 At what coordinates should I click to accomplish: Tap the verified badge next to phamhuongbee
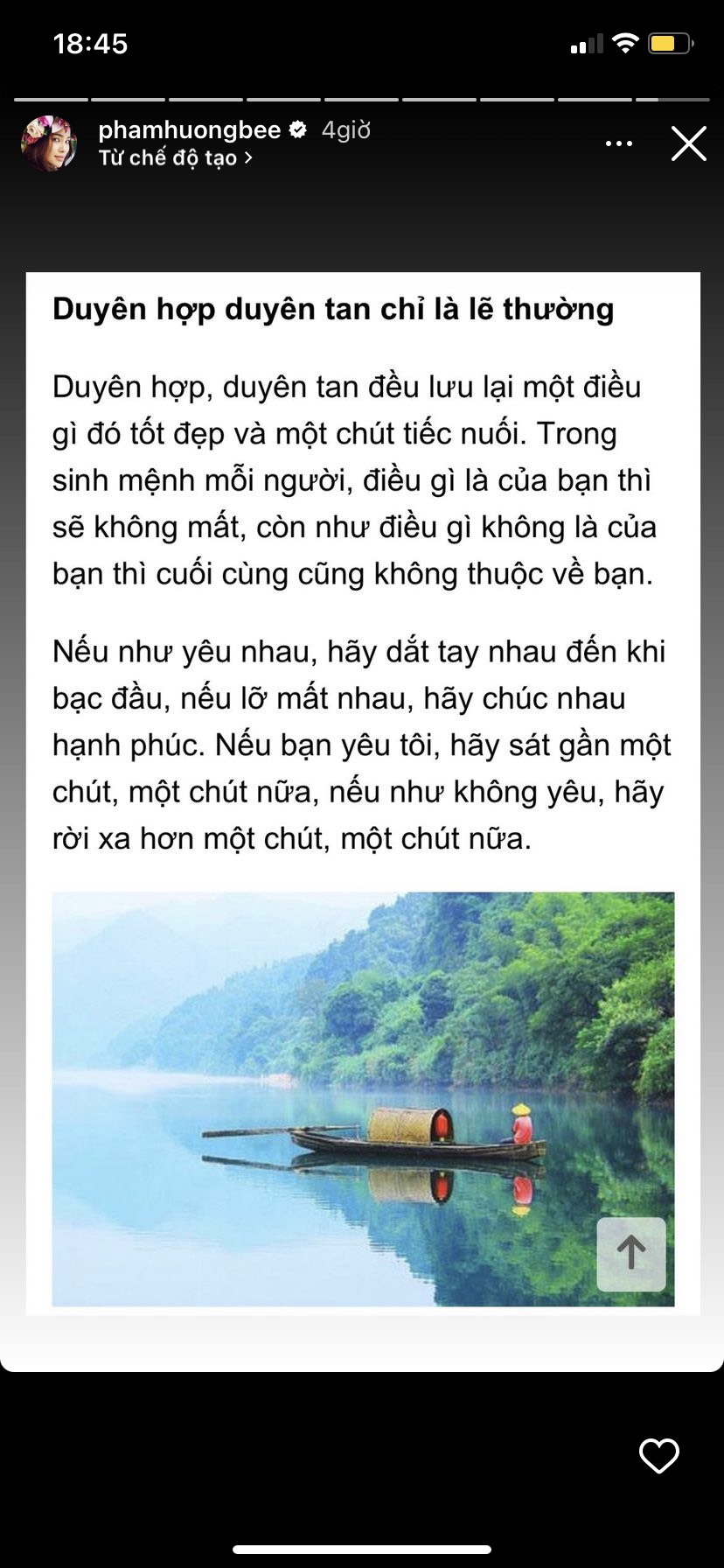pos(298,129)
